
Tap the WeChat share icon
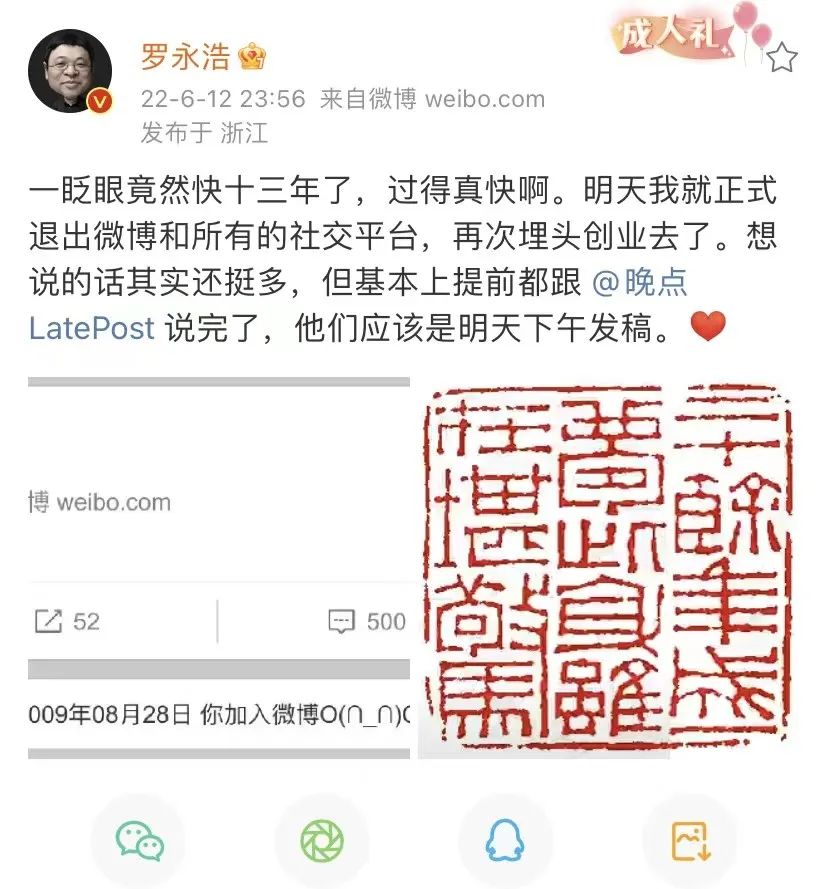137,840
